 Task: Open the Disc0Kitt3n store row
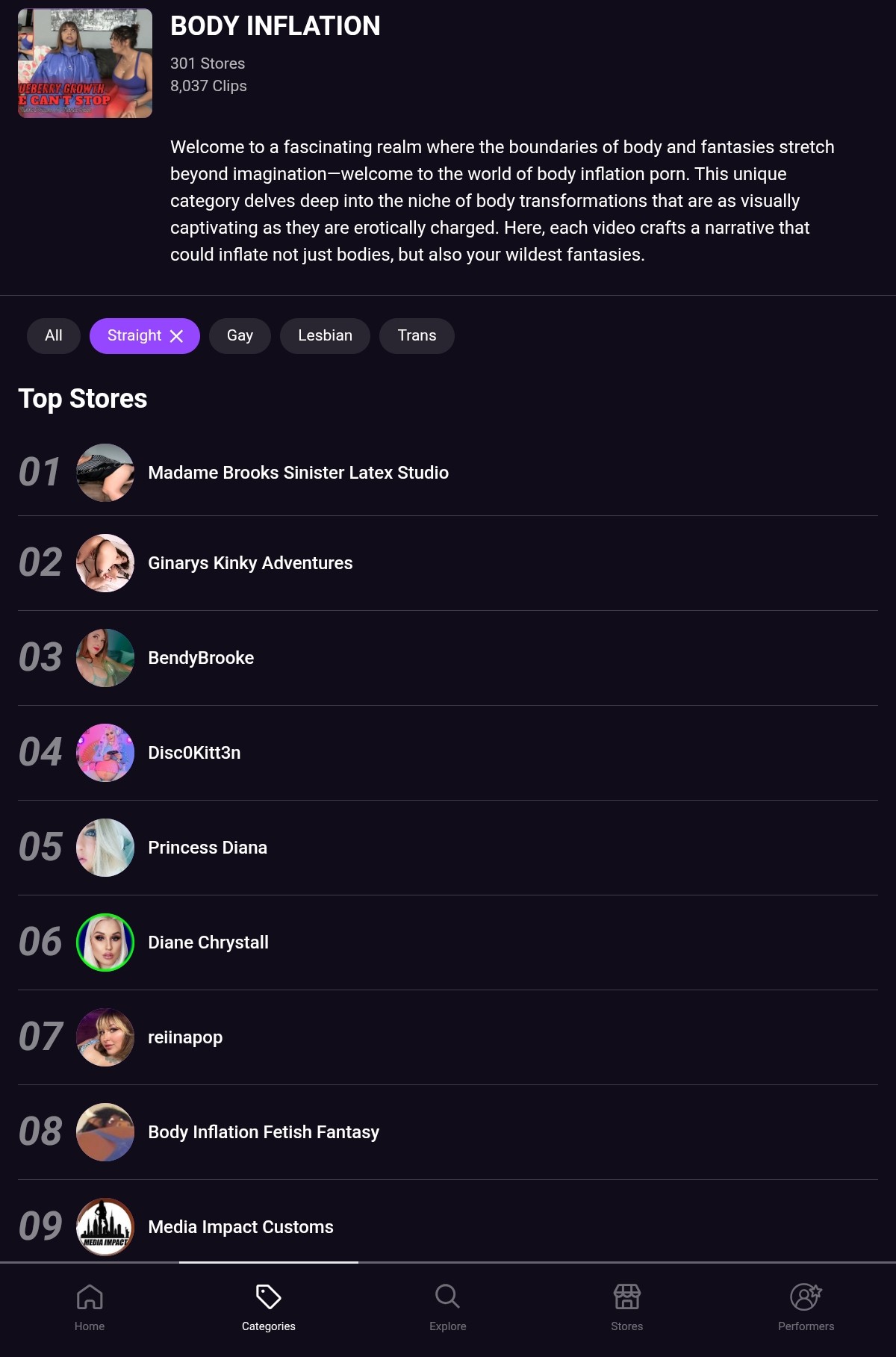point(194,753)
